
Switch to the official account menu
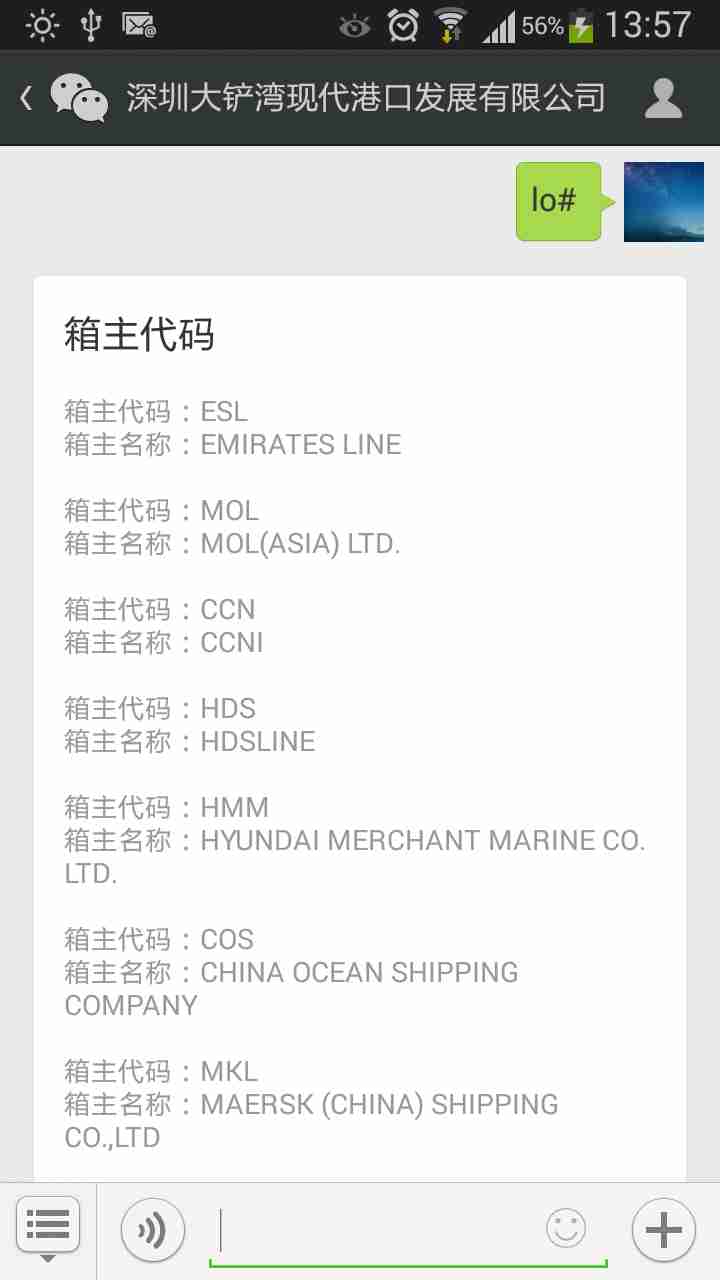(x=47, y=1226)
